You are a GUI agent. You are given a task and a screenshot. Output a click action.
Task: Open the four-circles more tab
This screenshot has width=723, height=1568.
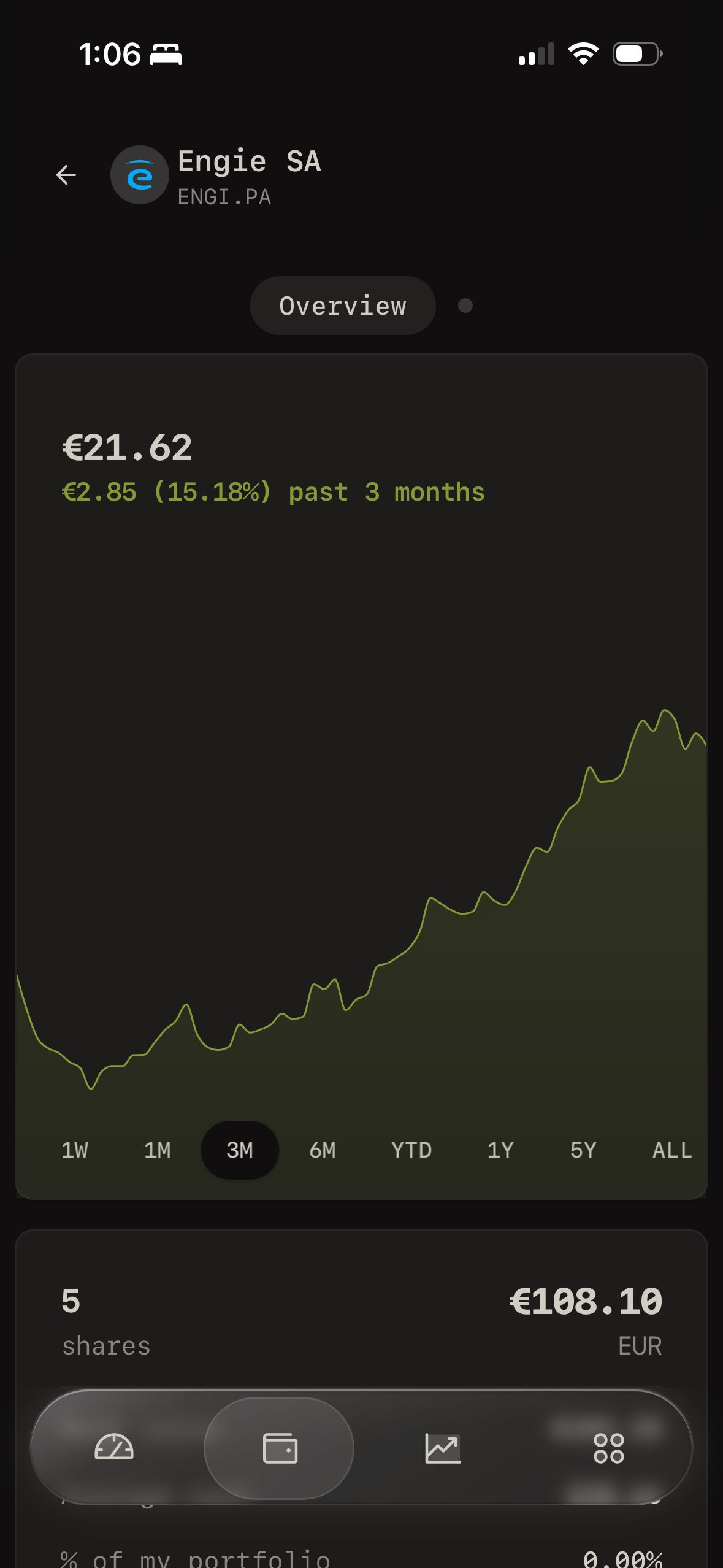tap(608, 1448)
